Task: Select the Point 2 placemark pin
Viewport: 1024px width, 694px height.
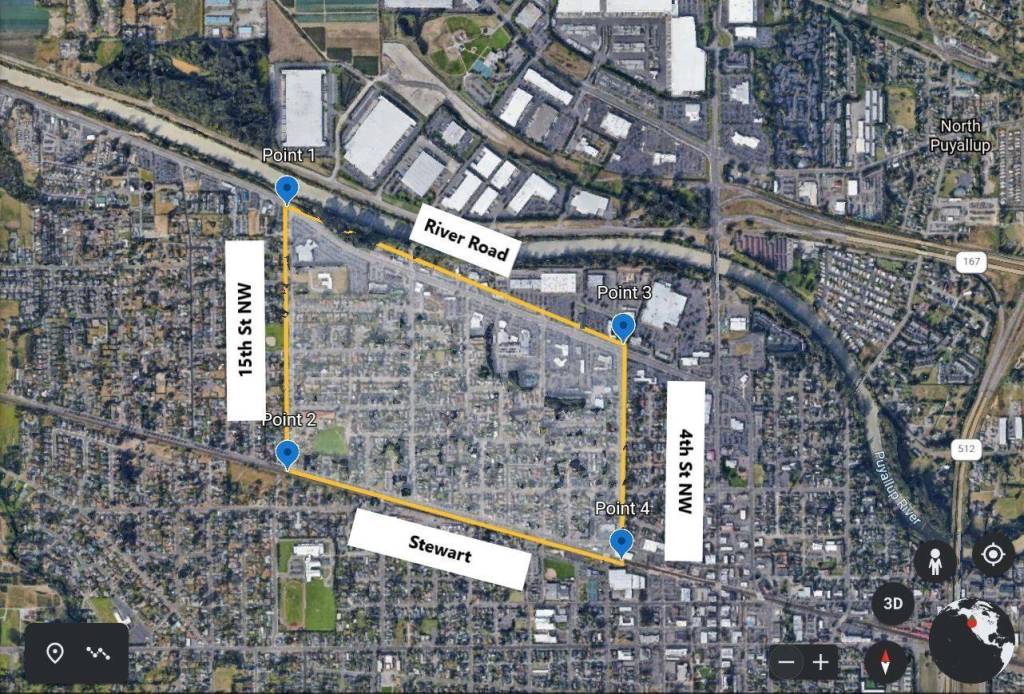Action: (x=287, y=453)
